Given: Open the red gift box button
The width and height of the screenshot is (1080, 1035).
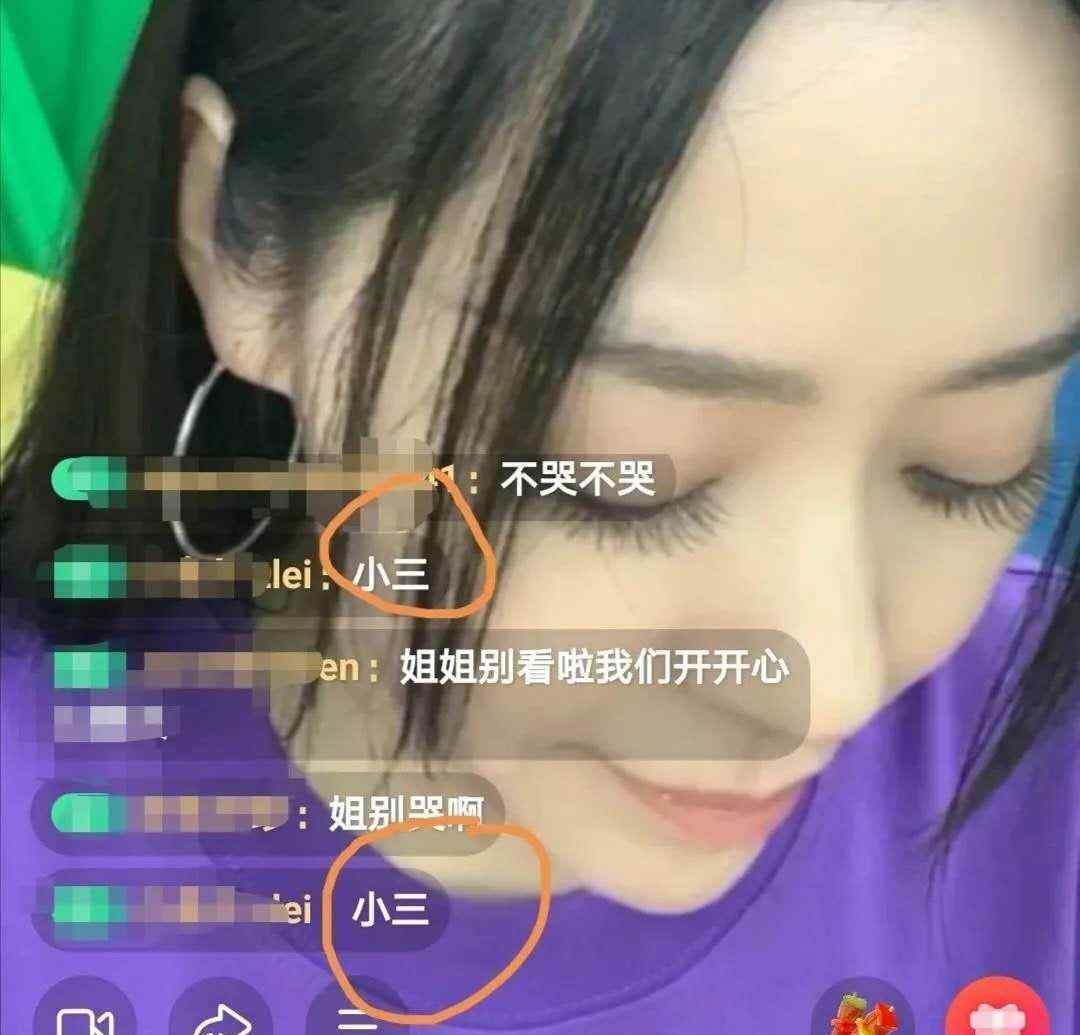Looking at the screenshot, I should coord(996,1015).
